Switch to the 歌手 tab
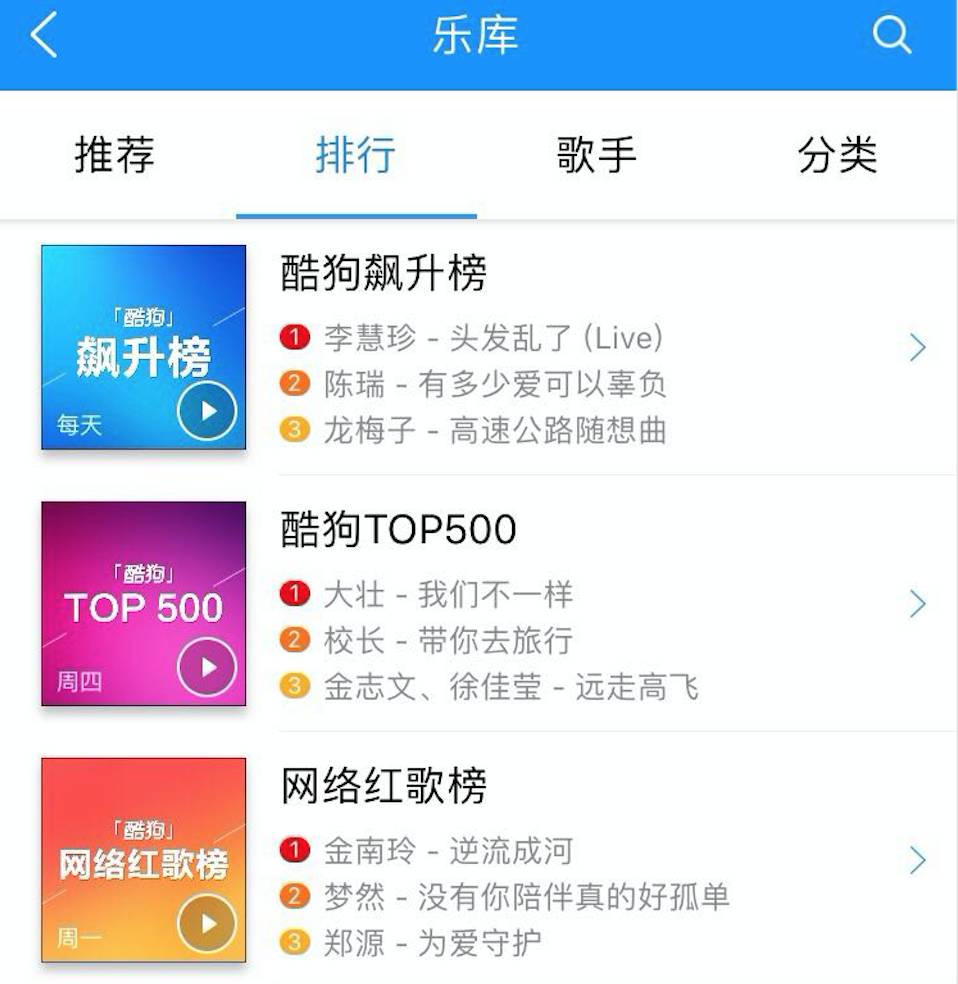Image resolution: width=958 pixels, height=984 pixels. (597, 156)
